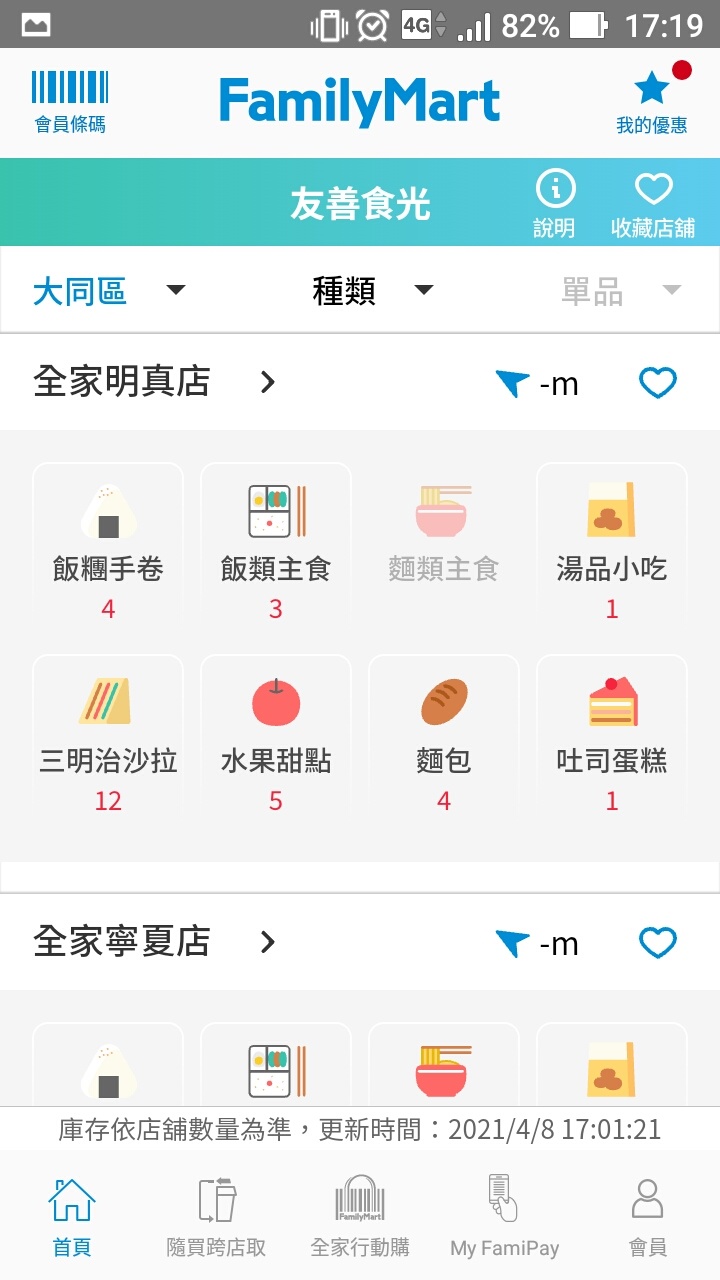Open the 說明 info page
720x1280 pixels.
[554, 204]
